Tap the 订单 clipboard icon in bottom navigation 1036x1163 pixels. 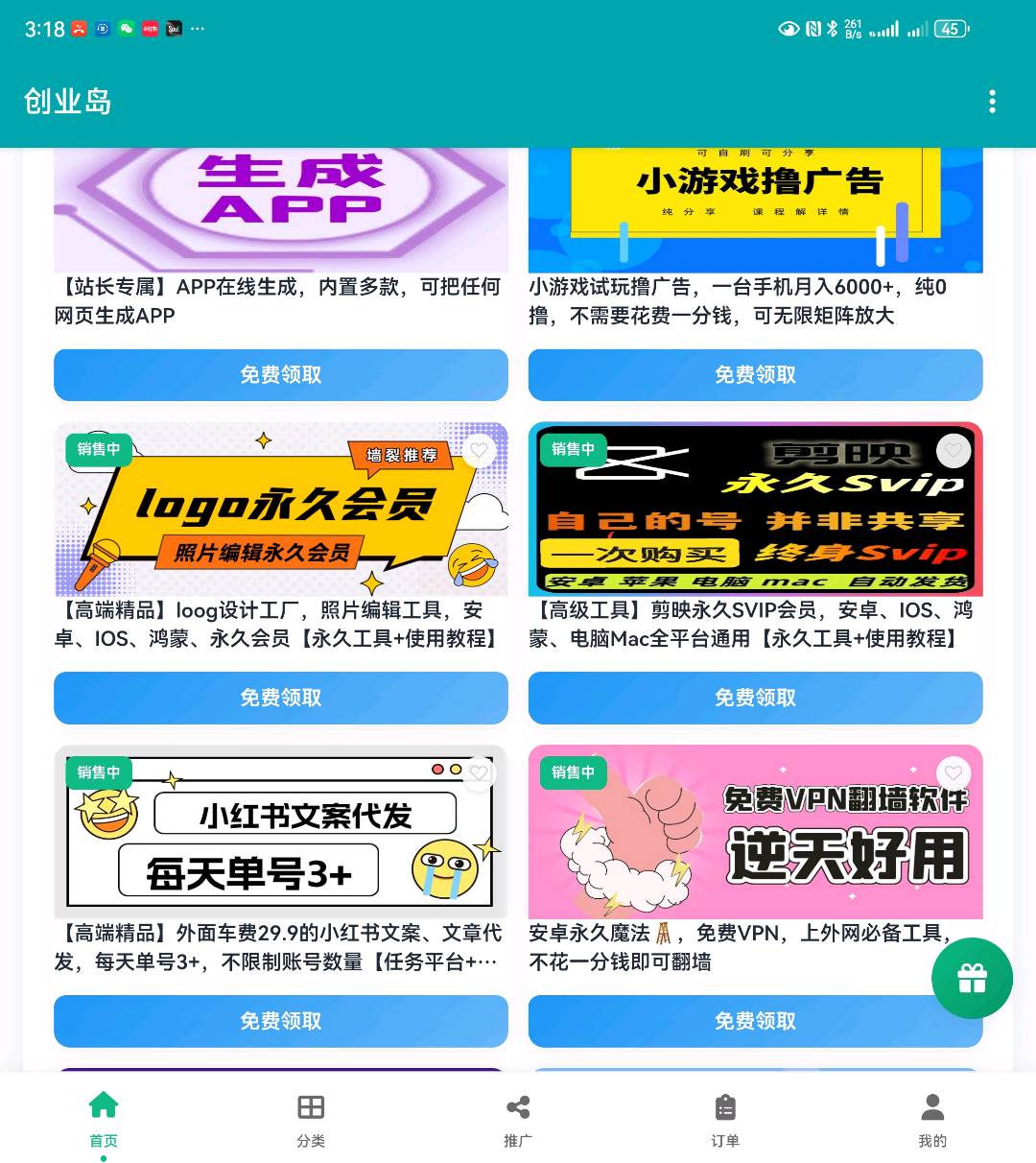[x=725, y=1105]
